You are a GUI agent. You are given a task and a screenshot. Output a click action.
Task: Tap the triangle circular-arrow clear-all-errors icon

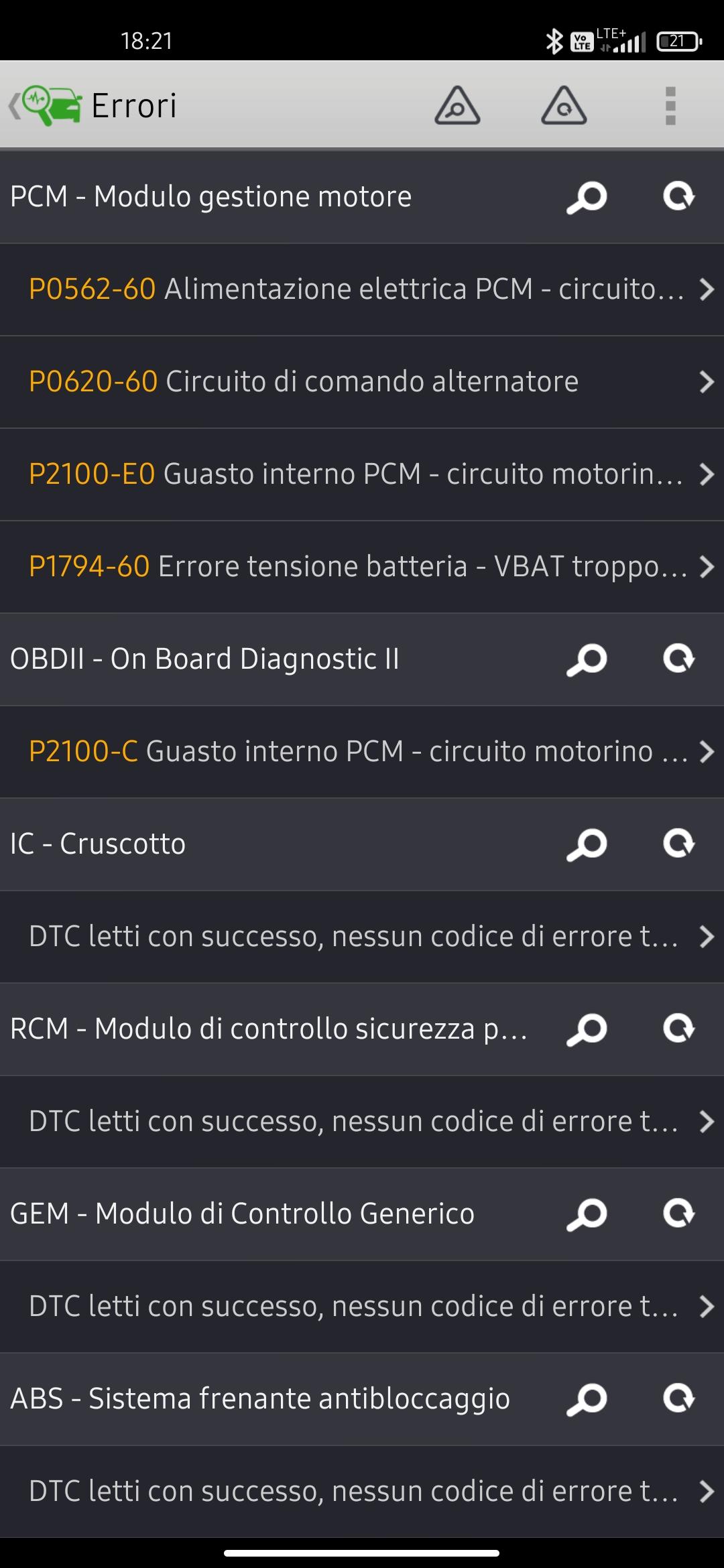point(564,105)
